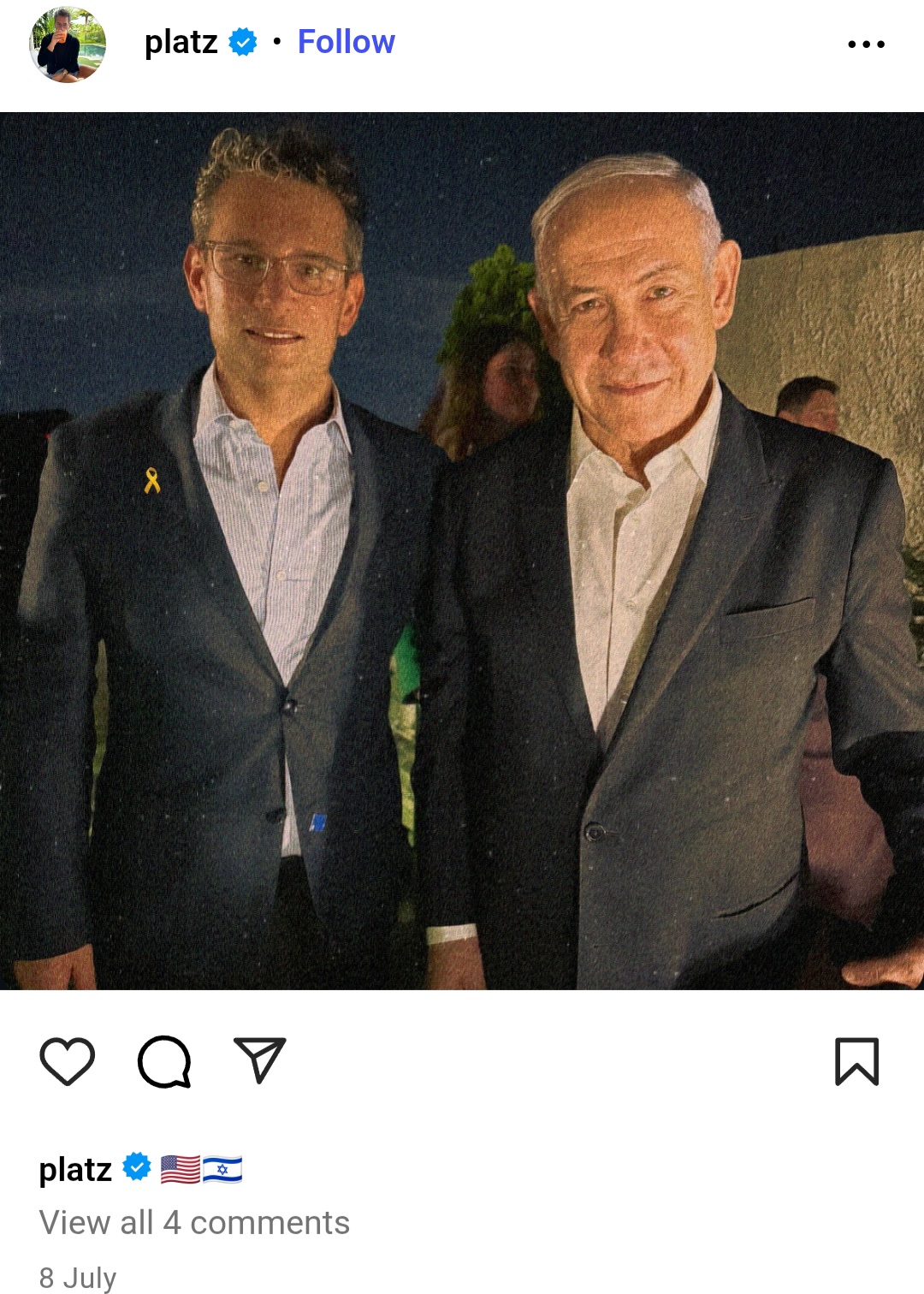
Task: Open the platz username in the header
Action: coord(181,42)
